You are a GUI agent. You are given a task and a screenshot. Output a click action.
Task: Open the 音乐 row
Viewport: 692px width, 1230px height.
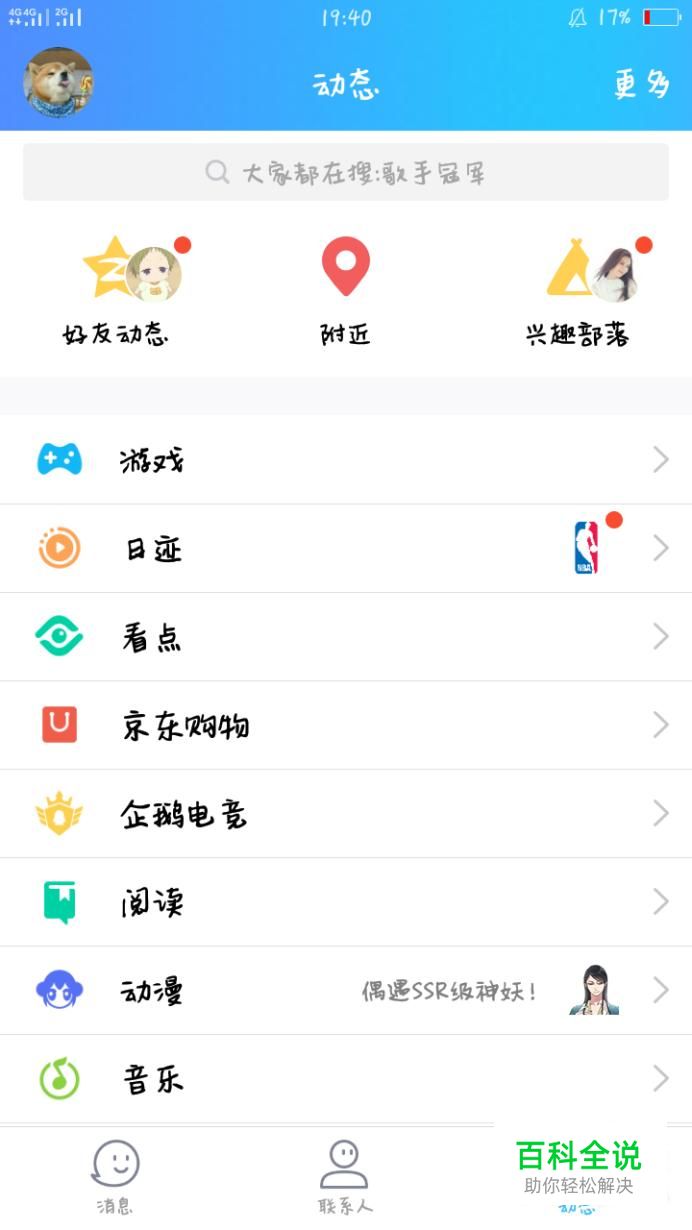tap(346, 1079)
